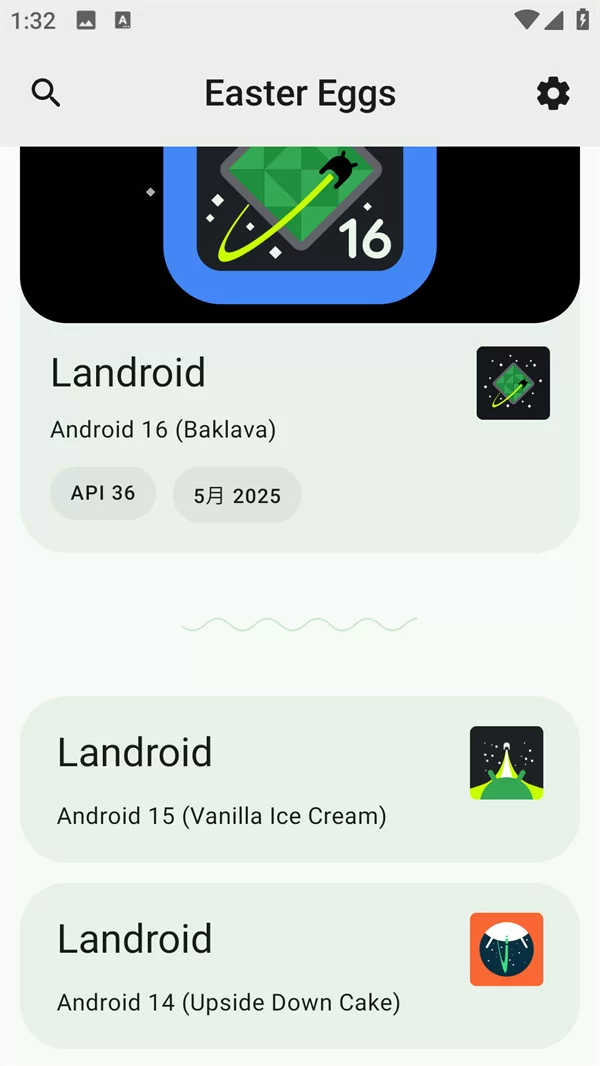Open settings via the gear icon
This screenshot has height=1066, width=600.
(x=553, y=93)
